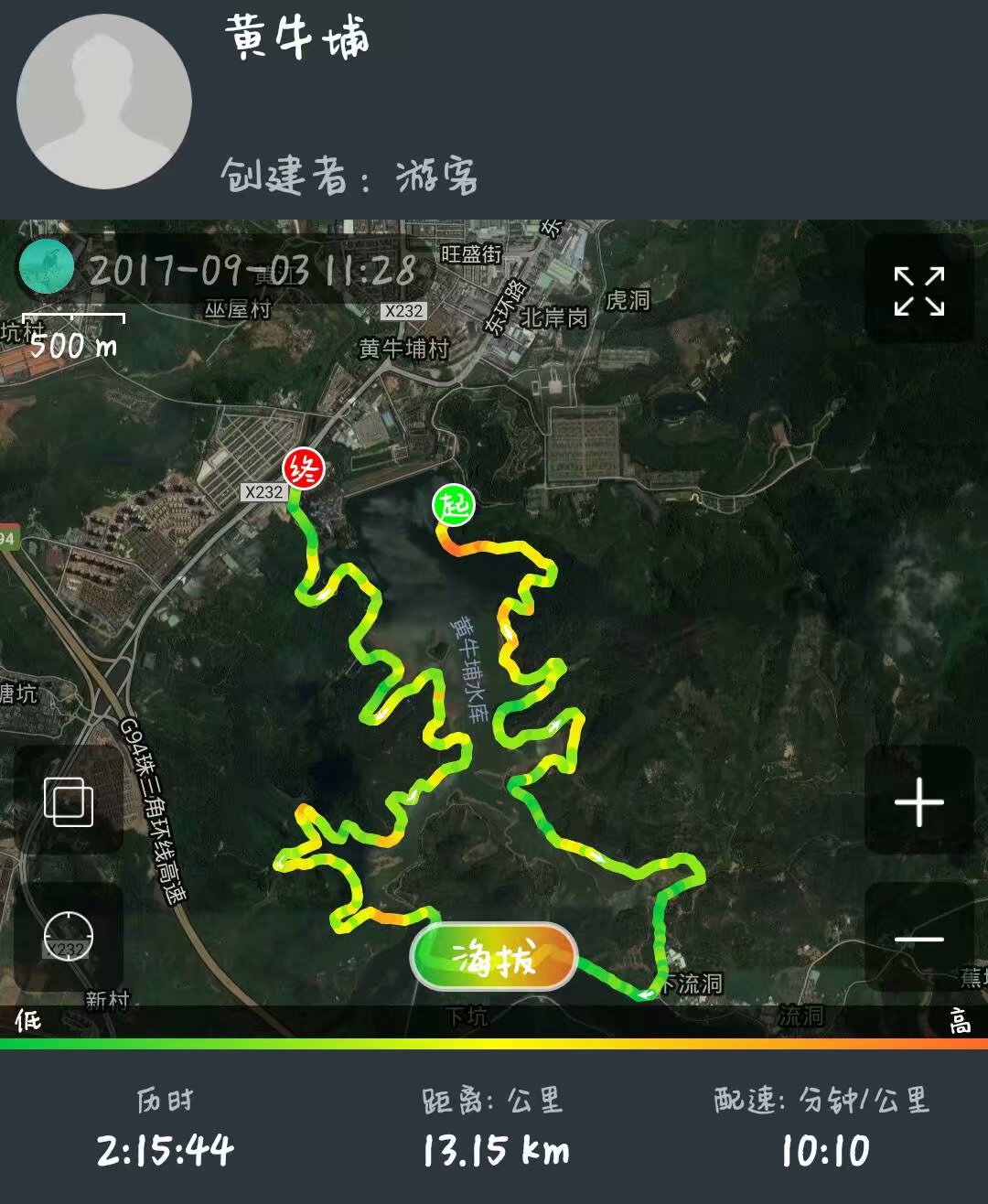
Task: Recenter map with the locate icon
Action: pos(69,937)
